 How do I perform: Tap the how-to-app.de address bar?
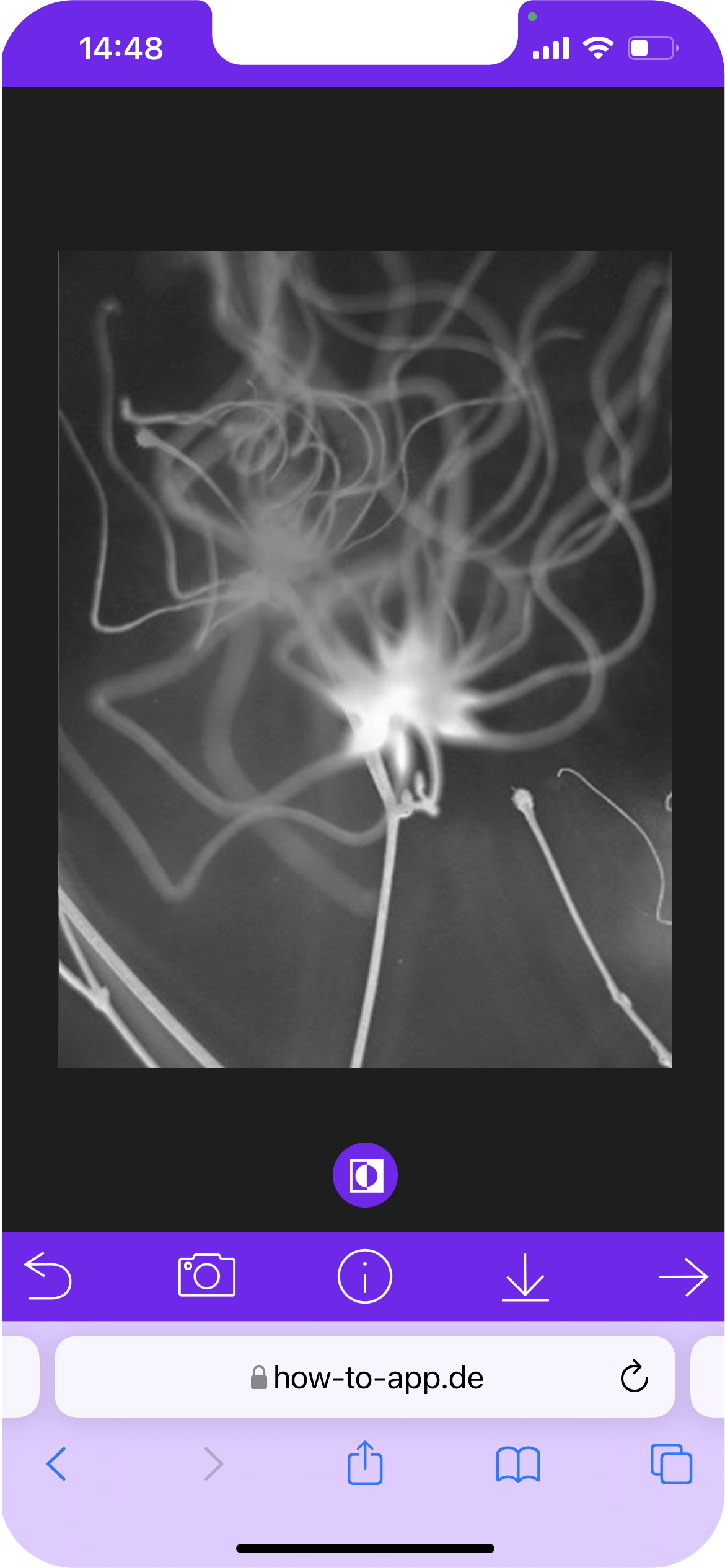point(366,1377)
